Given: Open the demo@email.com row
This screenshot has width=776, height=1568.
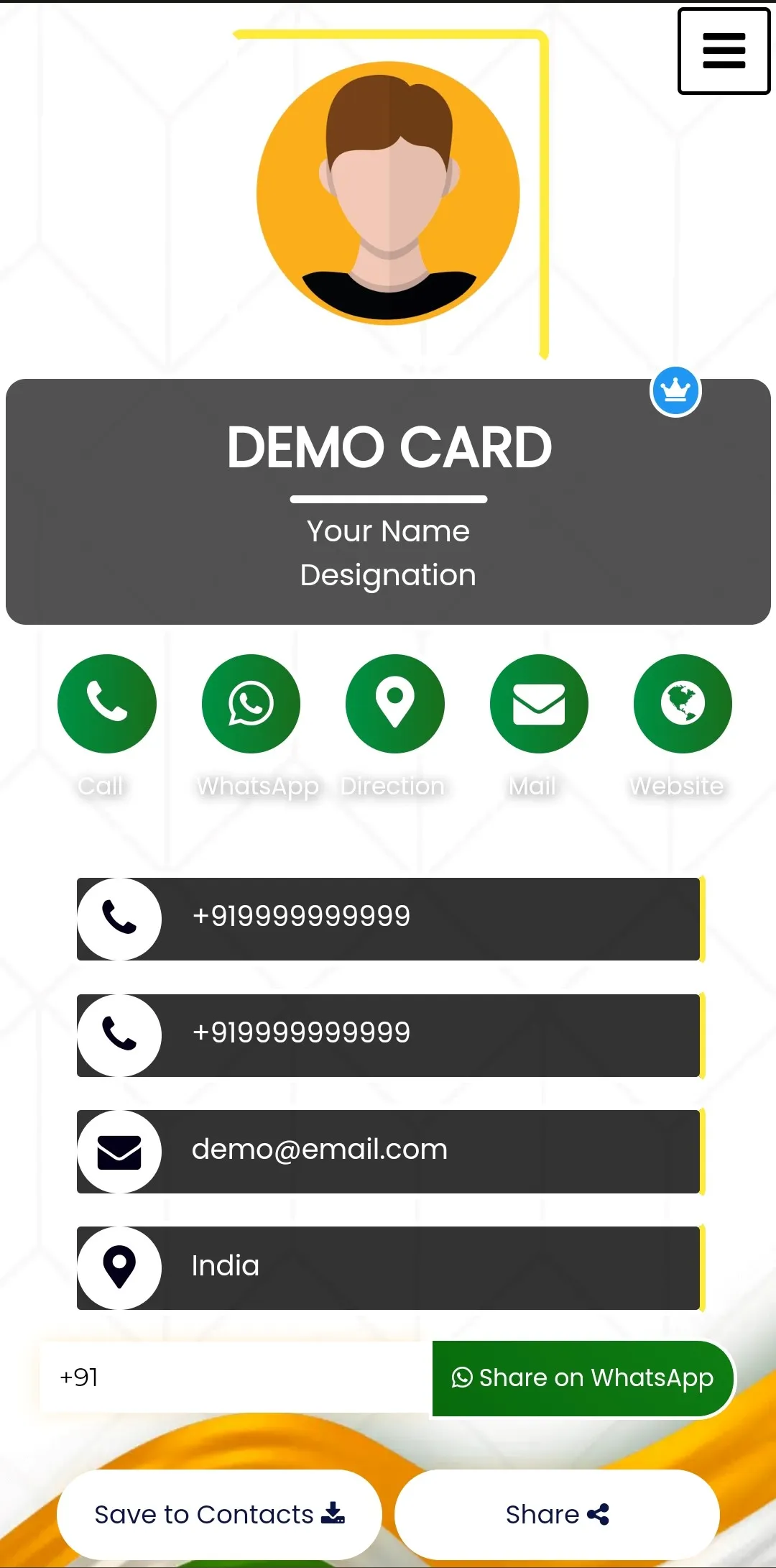Looking at the screenshot, I should [388, 1151].
